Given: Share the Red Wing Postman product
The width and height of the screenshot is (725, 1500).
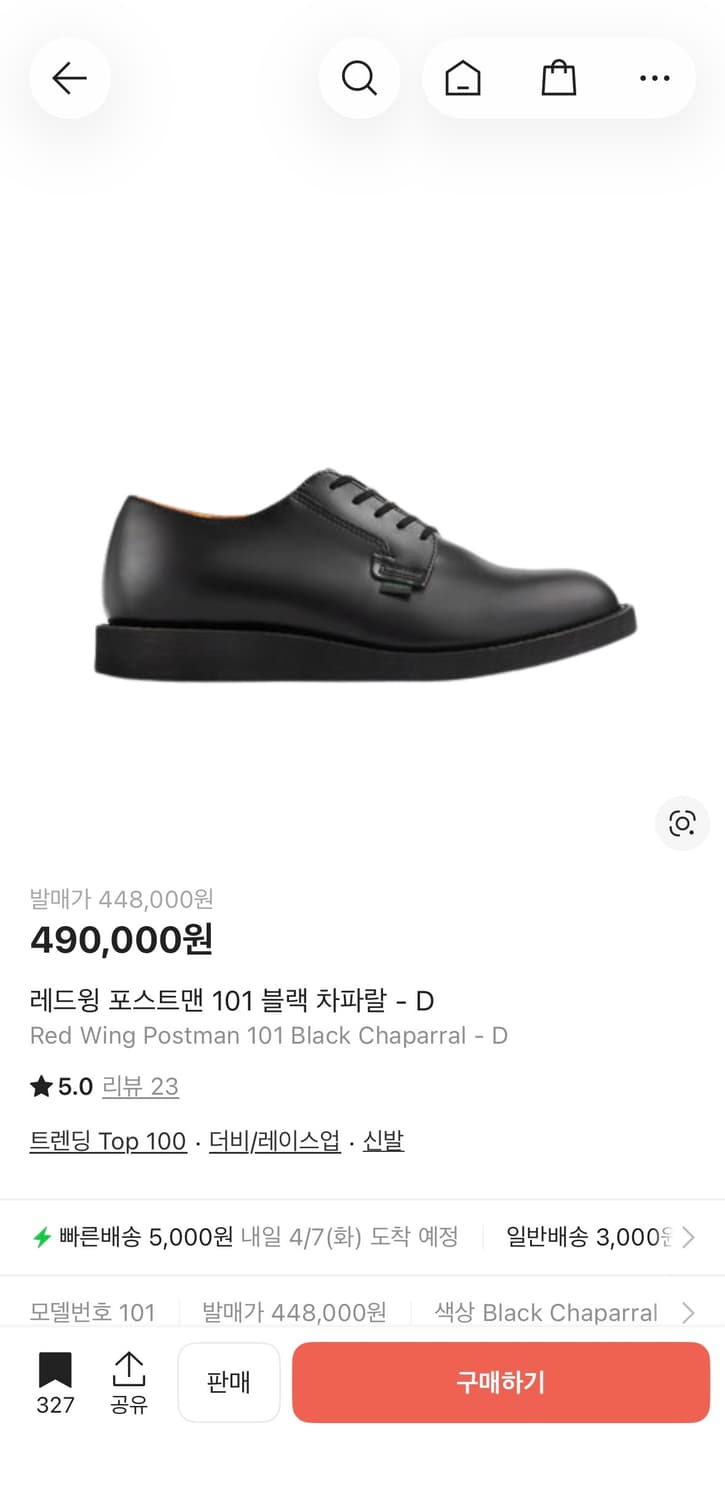Looking at the screenshot, I should [x=128, y=1382].
